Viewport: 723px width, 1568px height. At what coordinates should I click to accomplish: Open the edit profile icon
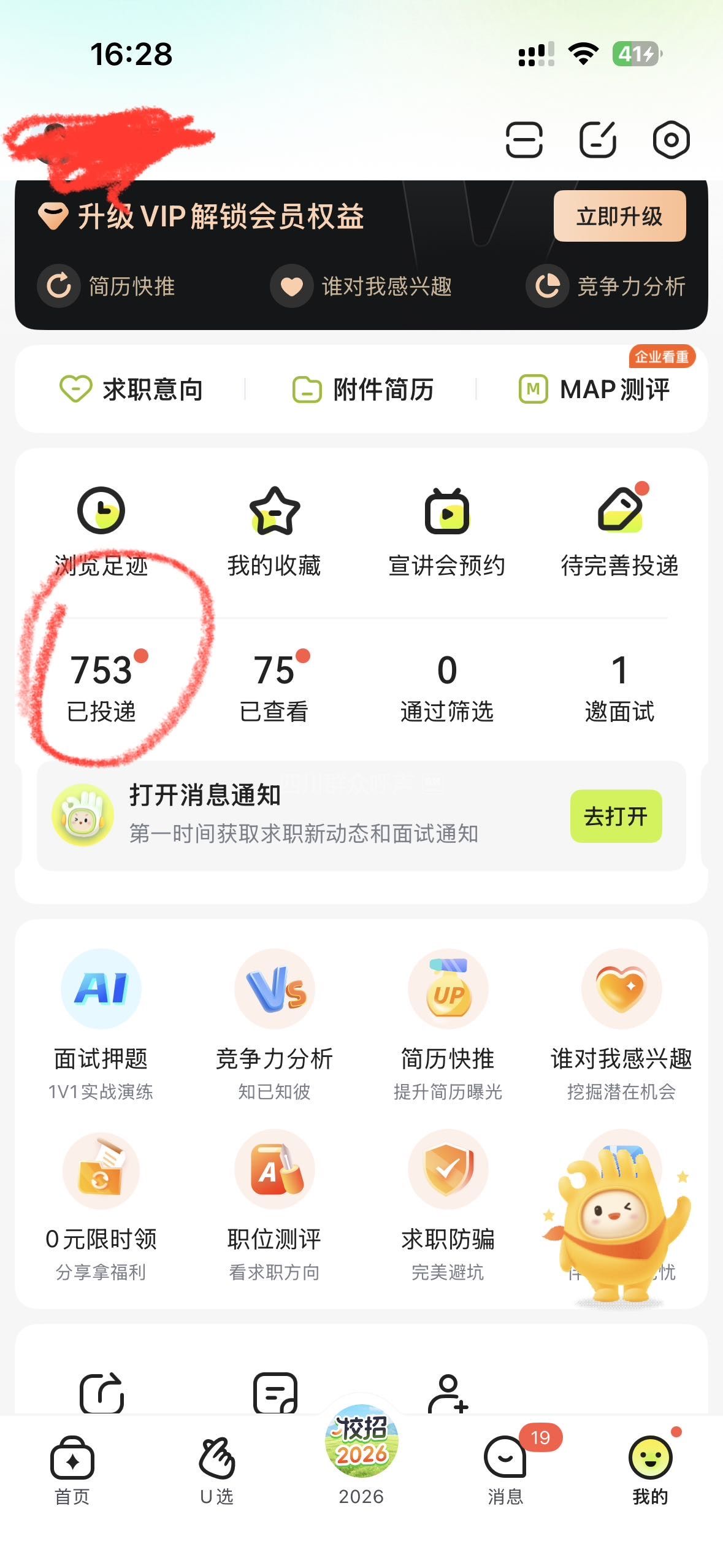[x=598, y=140]
